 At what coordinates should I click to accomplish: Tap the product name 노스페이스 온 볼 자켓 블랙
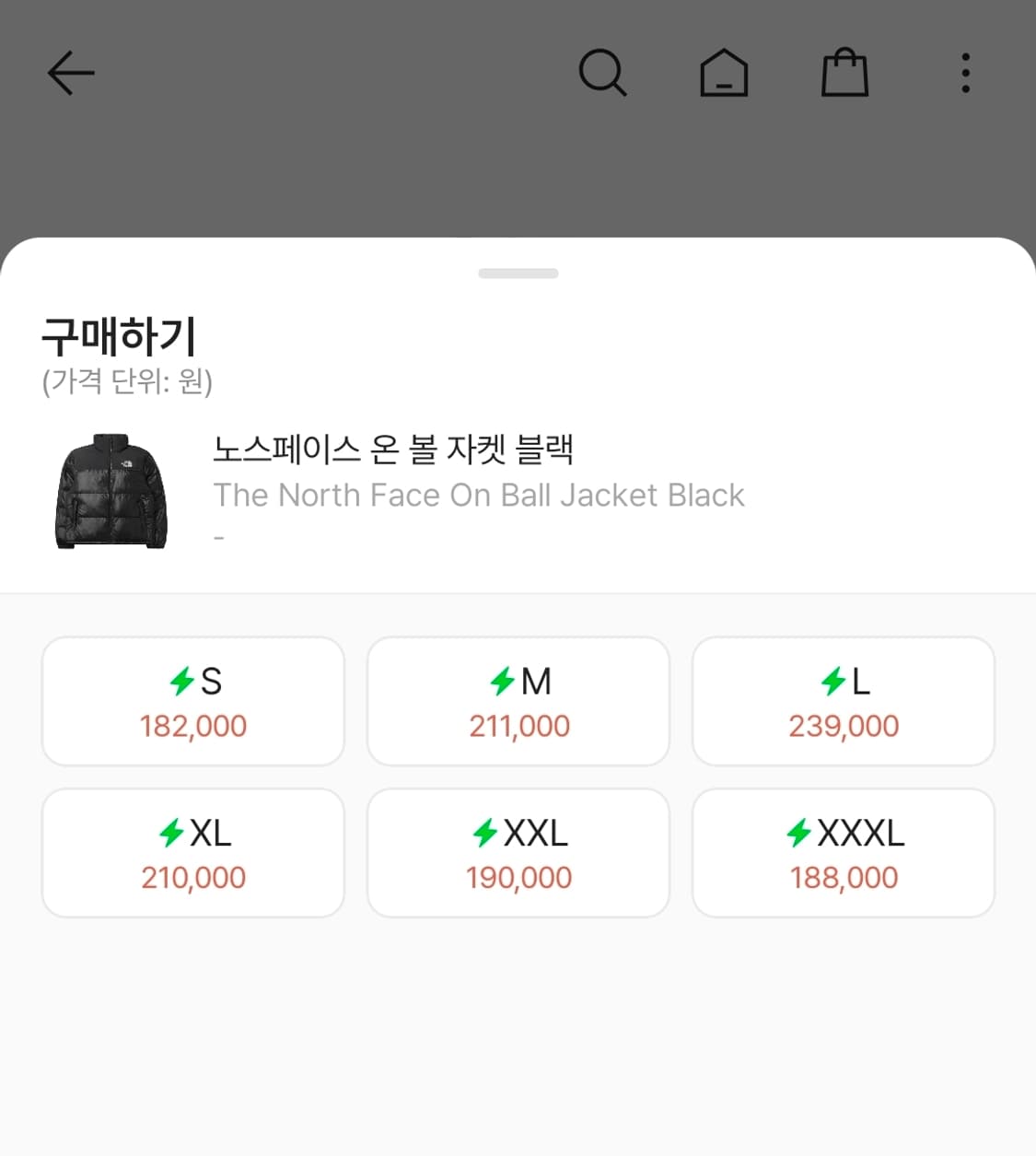(x=396, y=449)
